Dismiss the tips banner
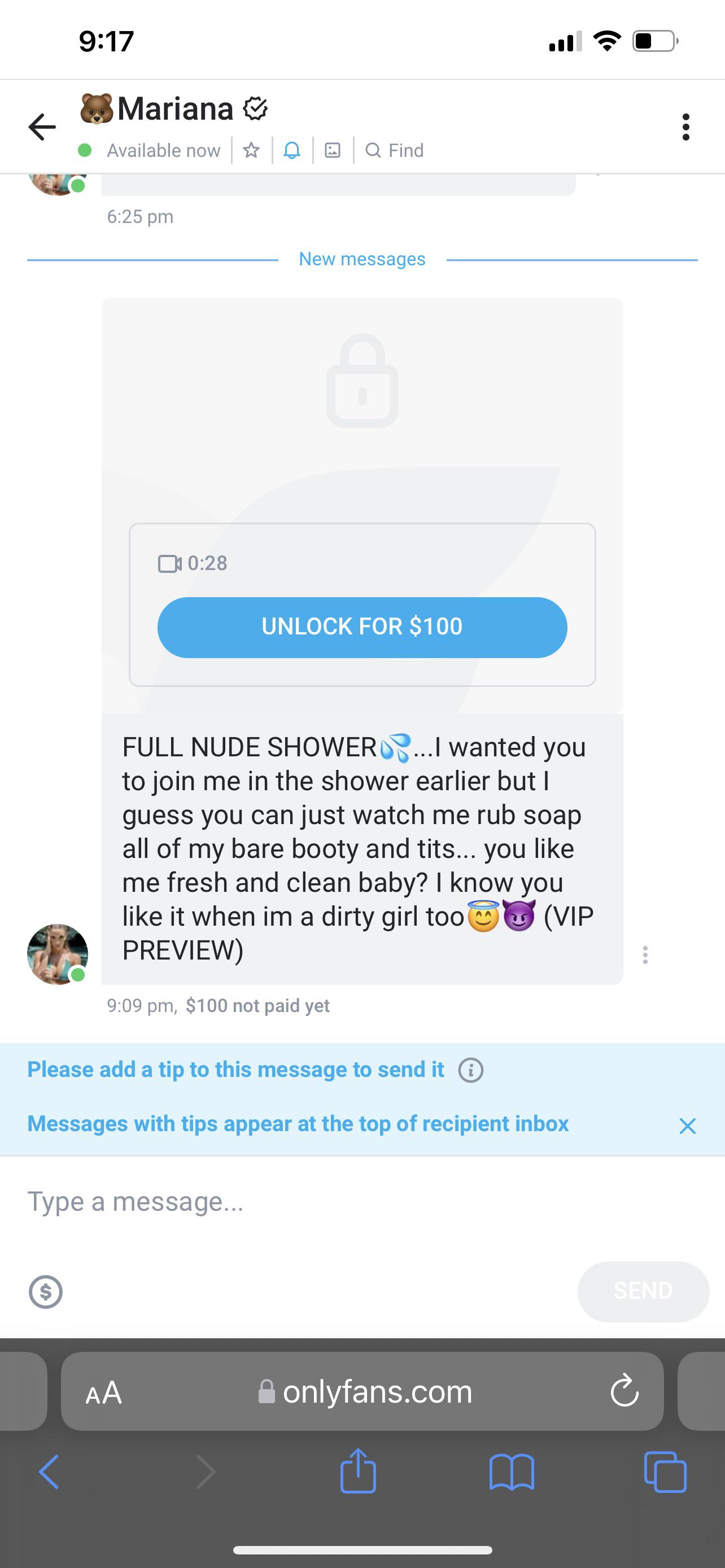The width and height of the screenshot is (725, 1568). tap(687, 1125)
